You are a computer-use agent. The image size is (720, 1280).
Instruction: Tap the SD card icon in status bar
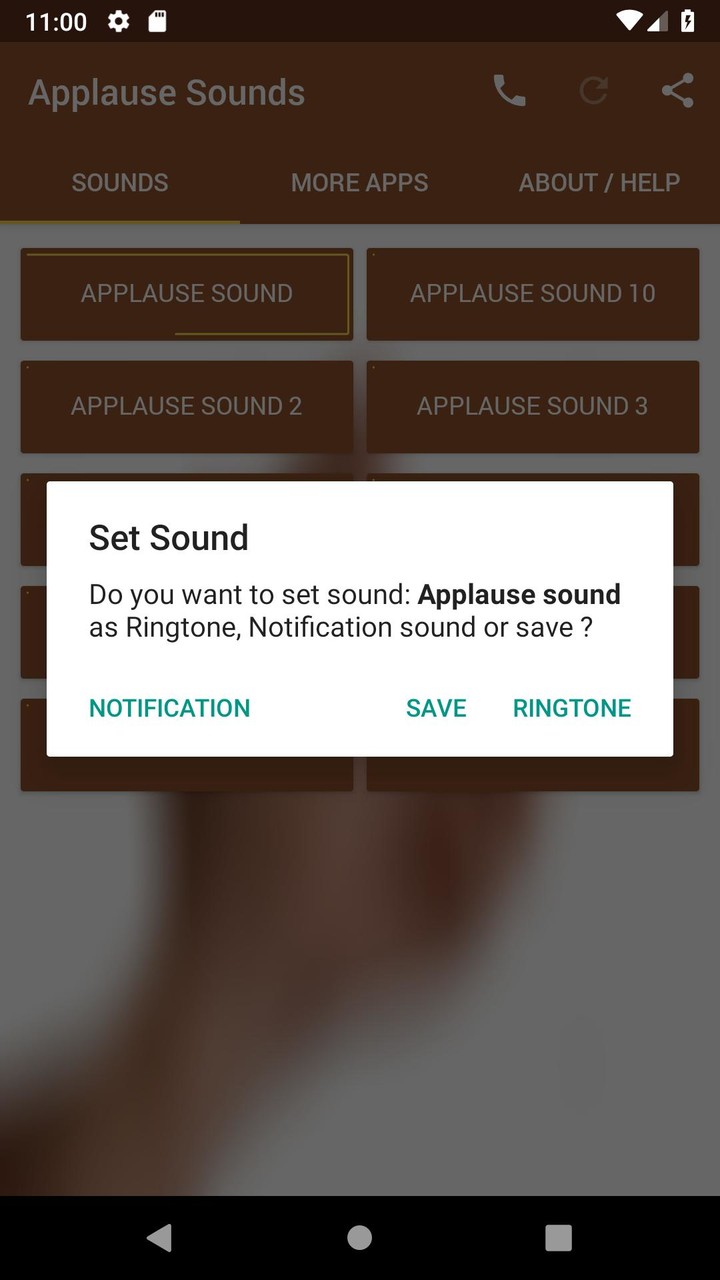coord(155,20)
